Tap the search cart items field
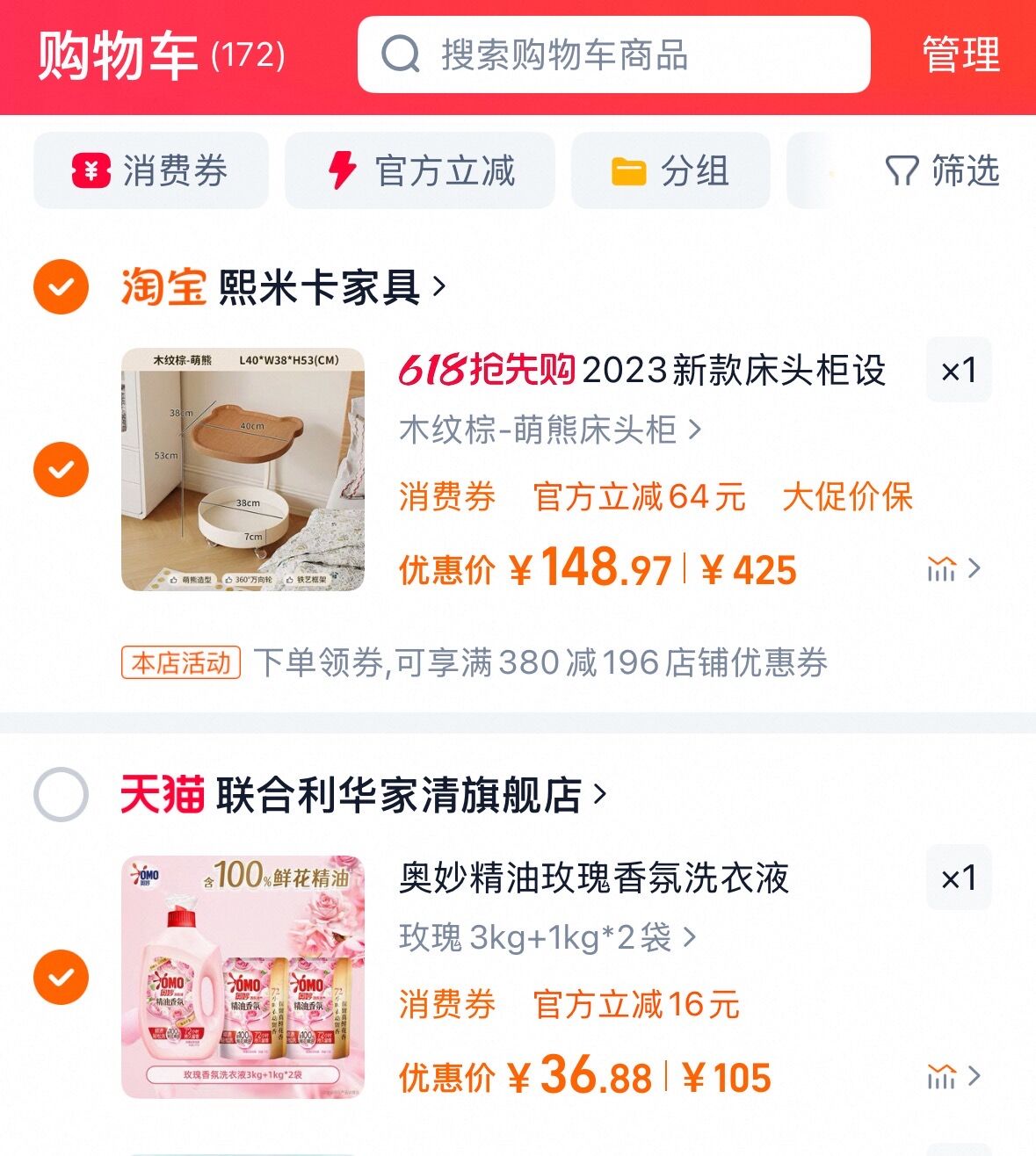This screenshot has width=1036, height=1156. tap(612, 54)
